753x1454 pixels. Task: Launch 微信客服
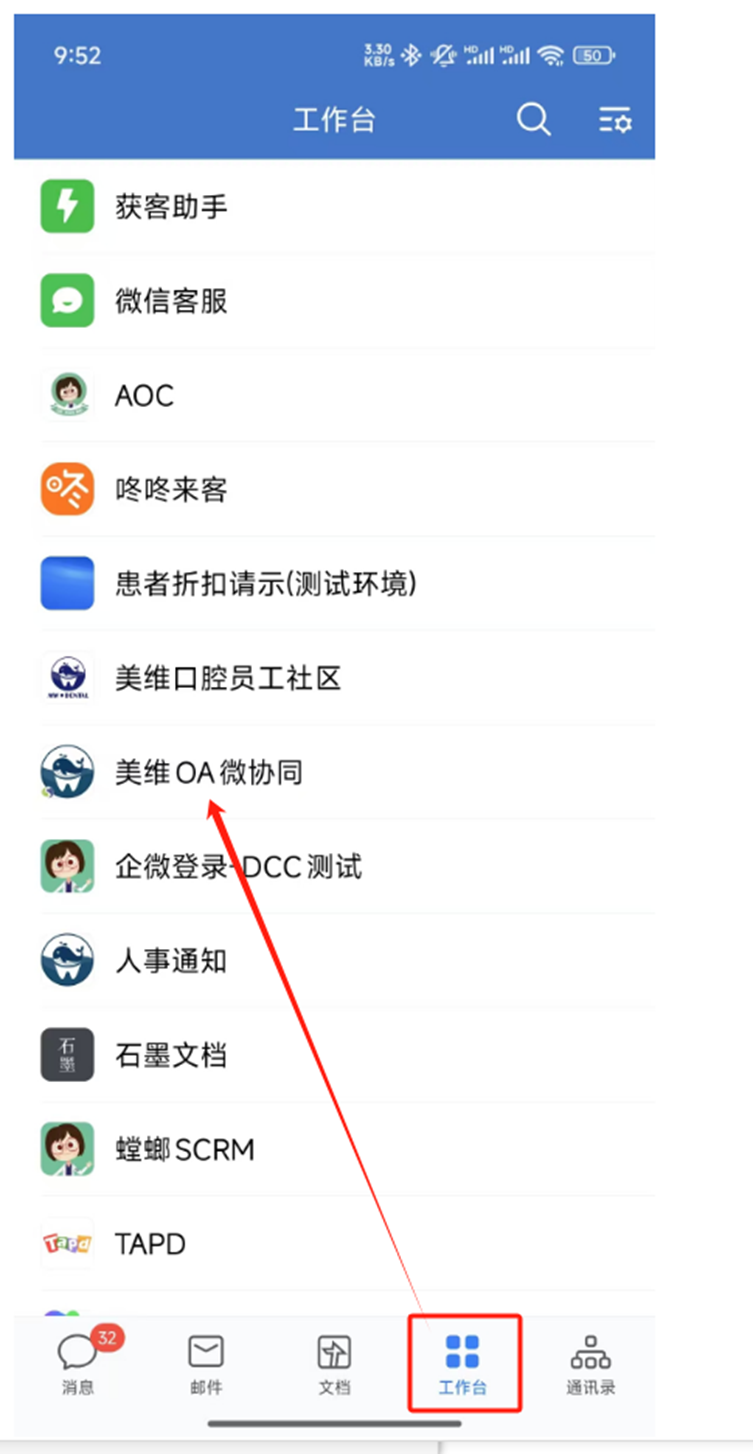171,301
